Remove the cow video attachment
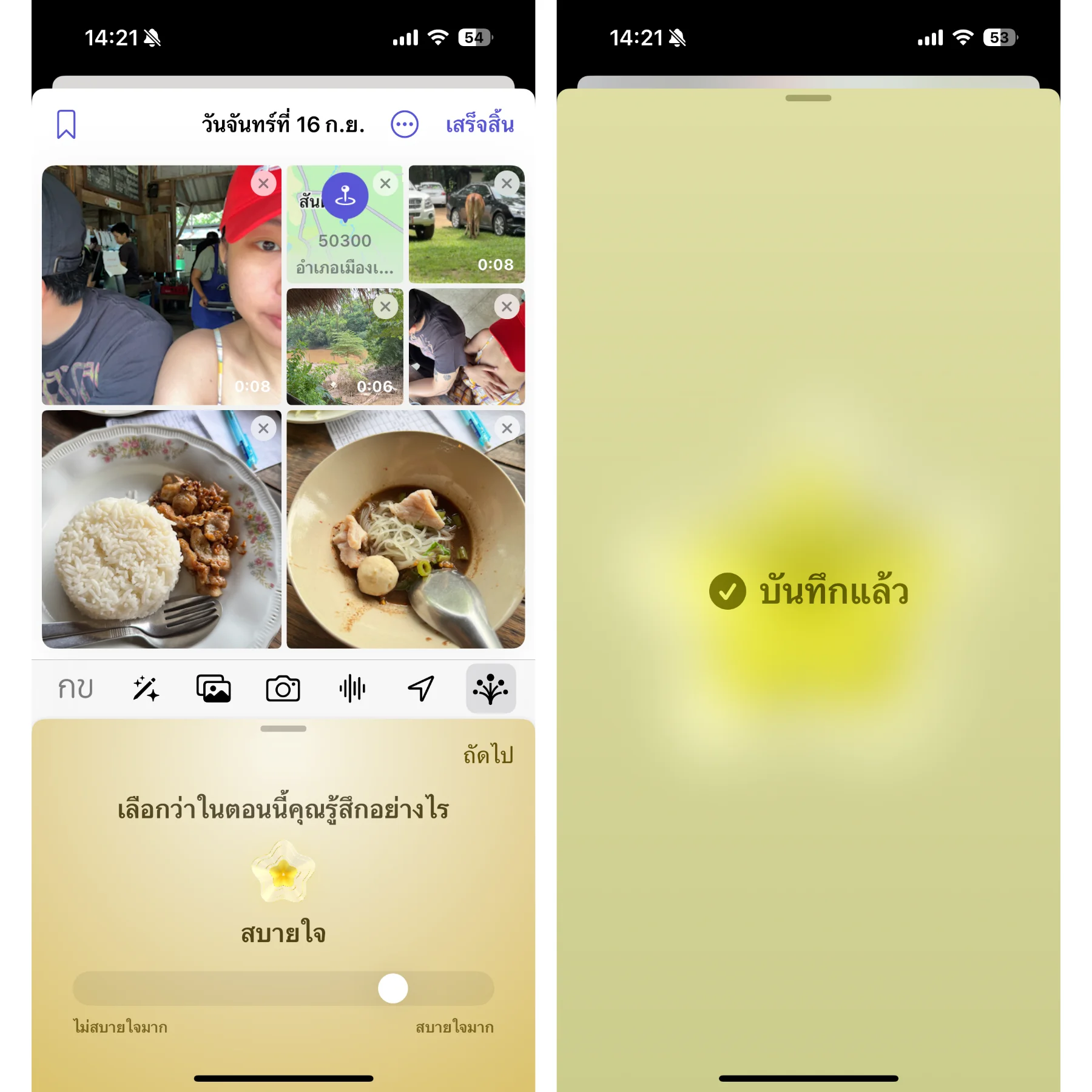This screenshot has height=1092, width=1092. click(x=507, y=183)
